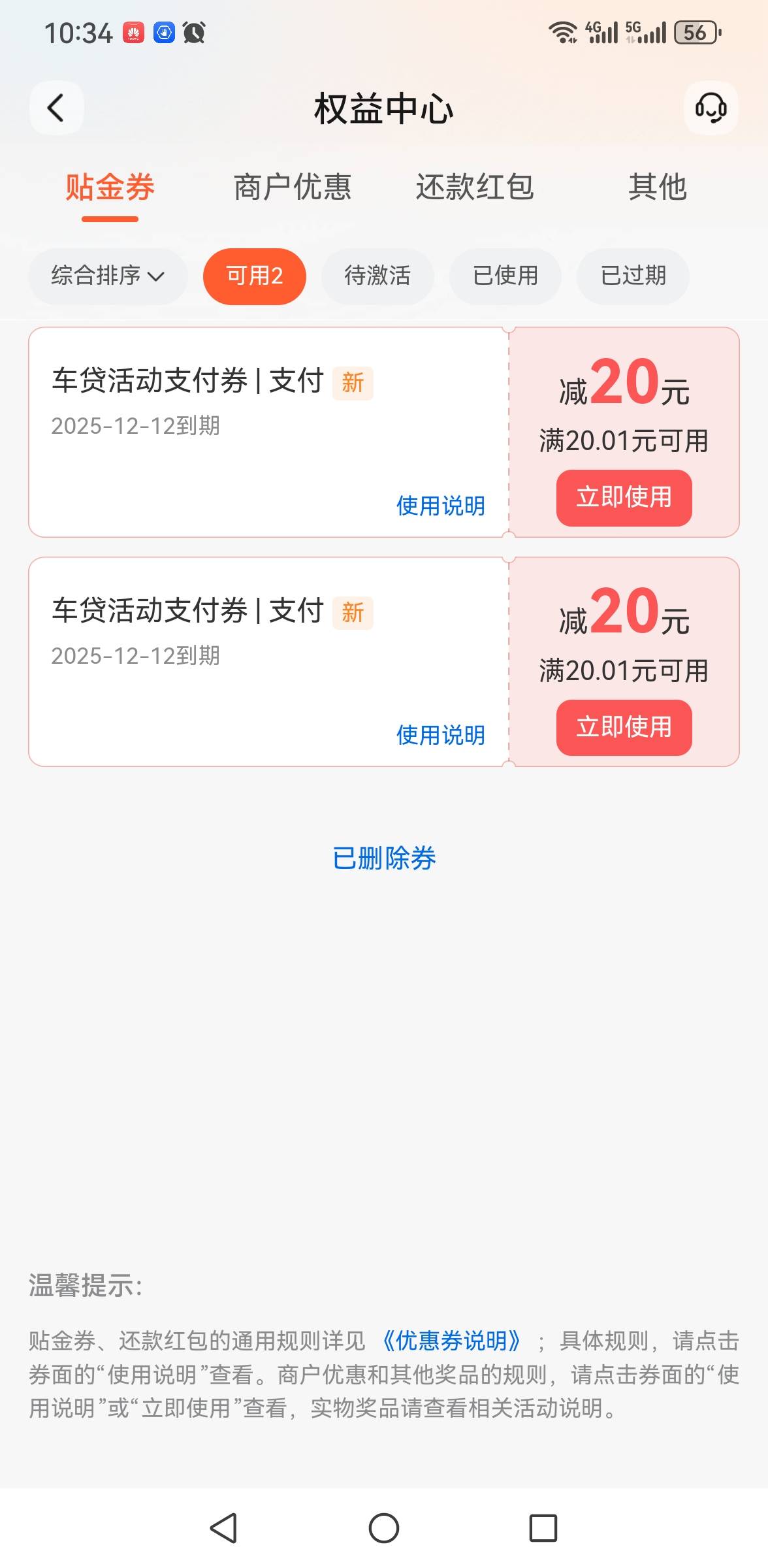This screenshot has height=1568, width=768.
Task: Show 待激活 coupons
Action: click(377, 276)
